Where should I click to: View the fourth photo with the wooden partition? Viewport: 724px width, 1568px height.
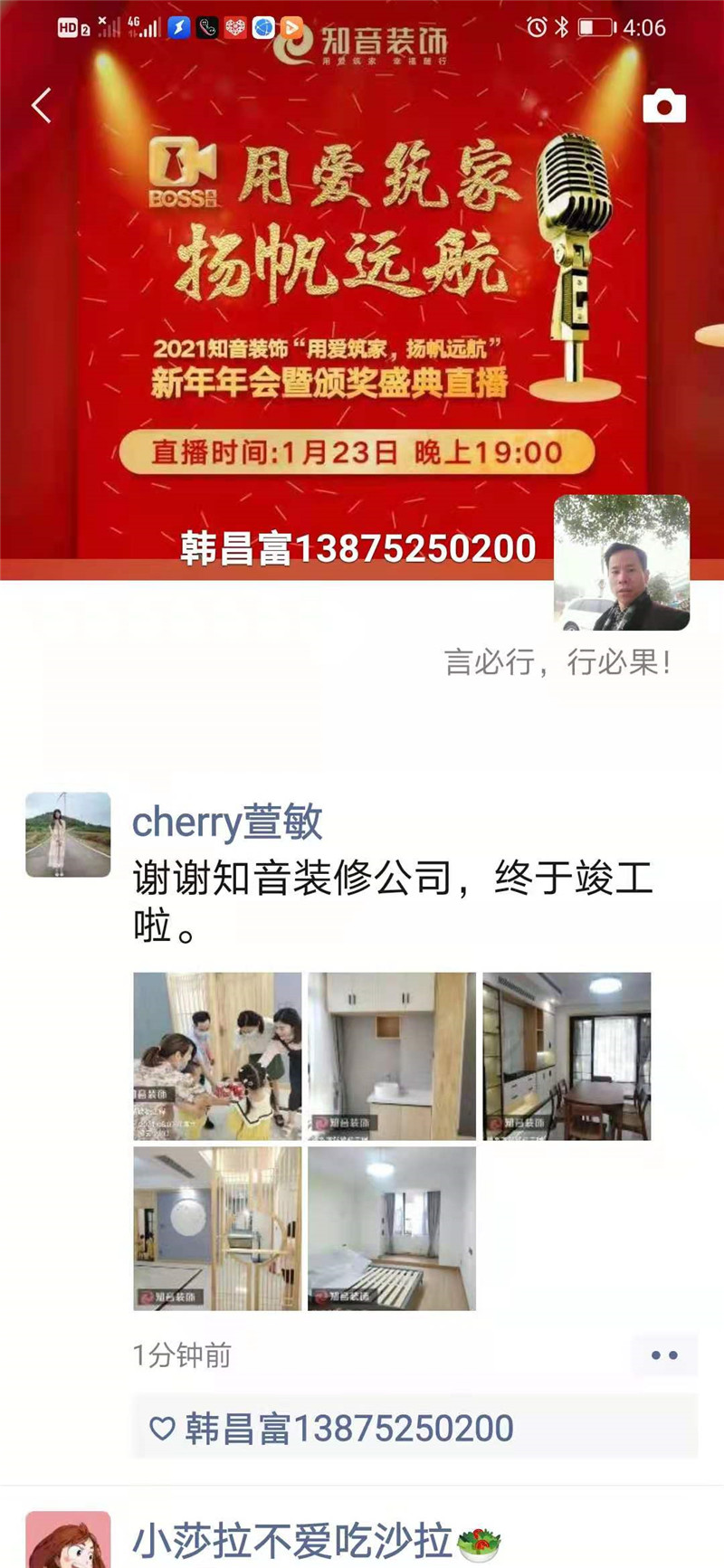(x=217, y=1228)
